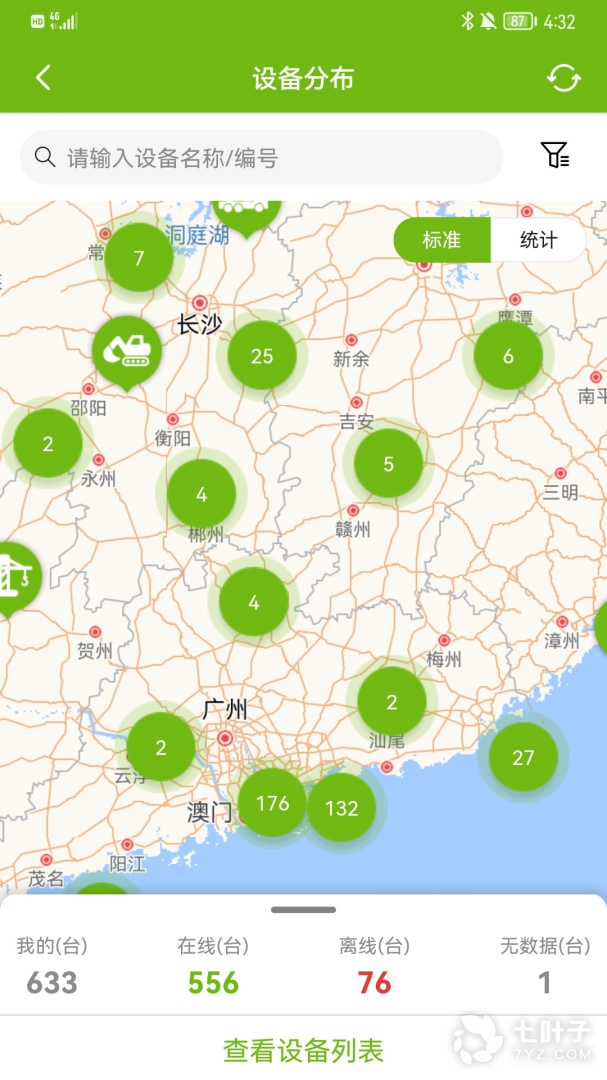This screenshot has height=1080, width=607.
Task: Open the excavator device marker
Action: (x=127, y=349)
